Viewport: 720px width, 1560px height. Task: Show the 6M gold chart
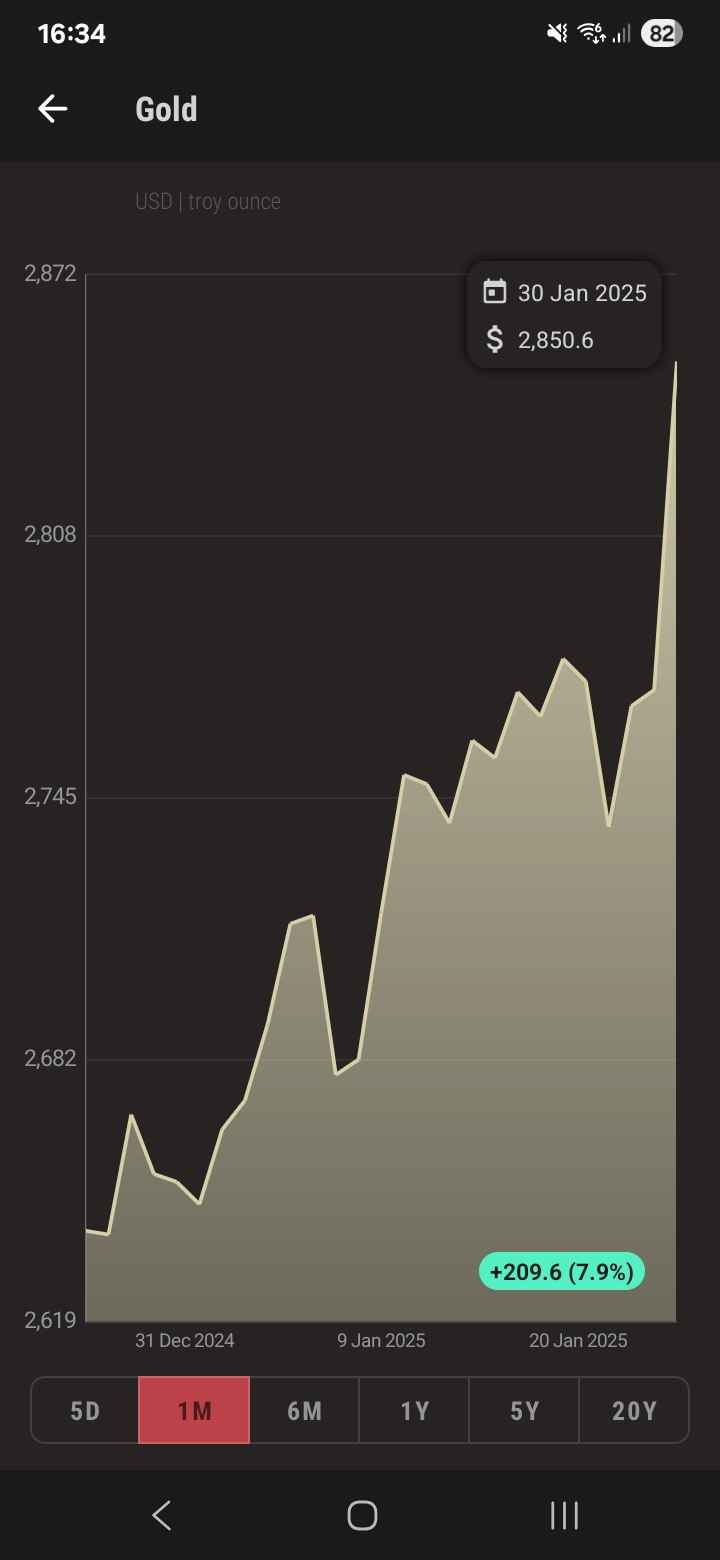(304, 1410)
